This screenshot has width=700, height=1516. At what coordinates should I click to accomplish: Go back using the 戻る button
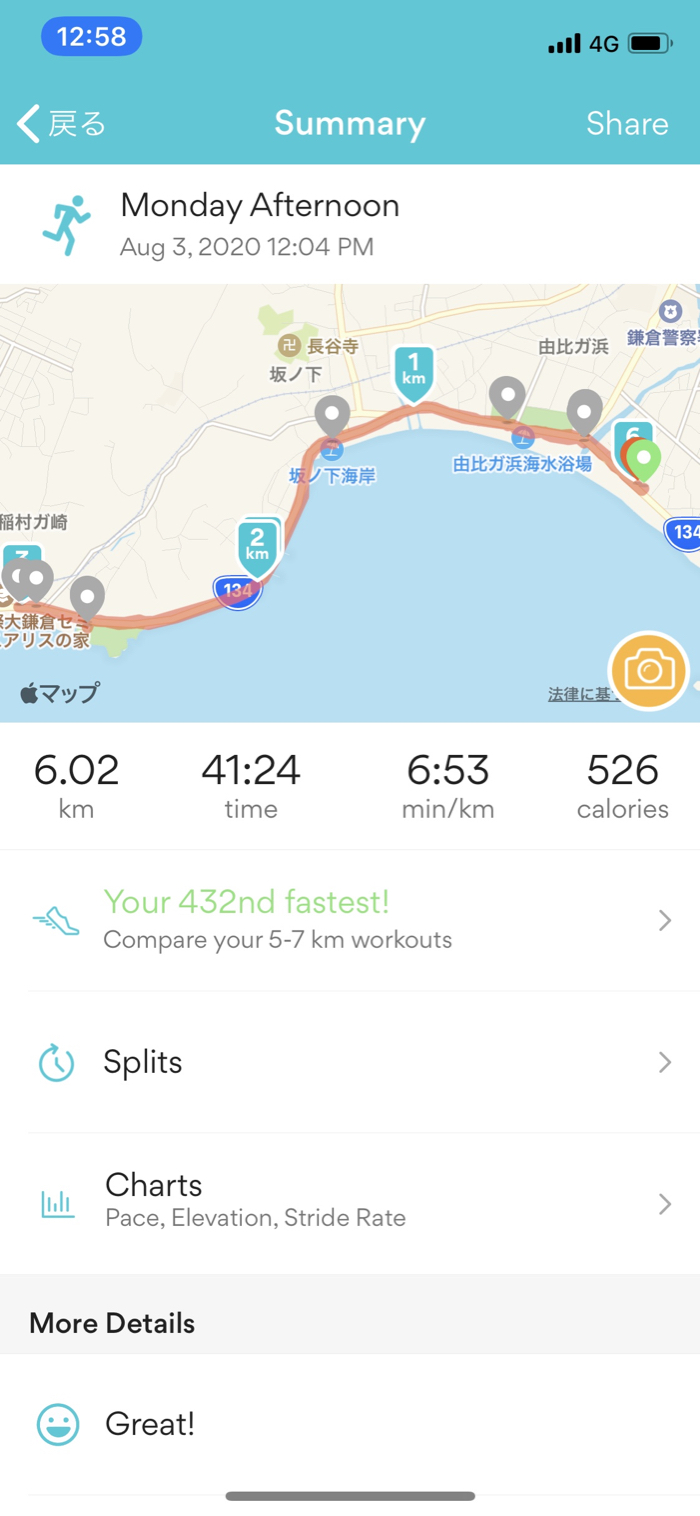point(62,124)
